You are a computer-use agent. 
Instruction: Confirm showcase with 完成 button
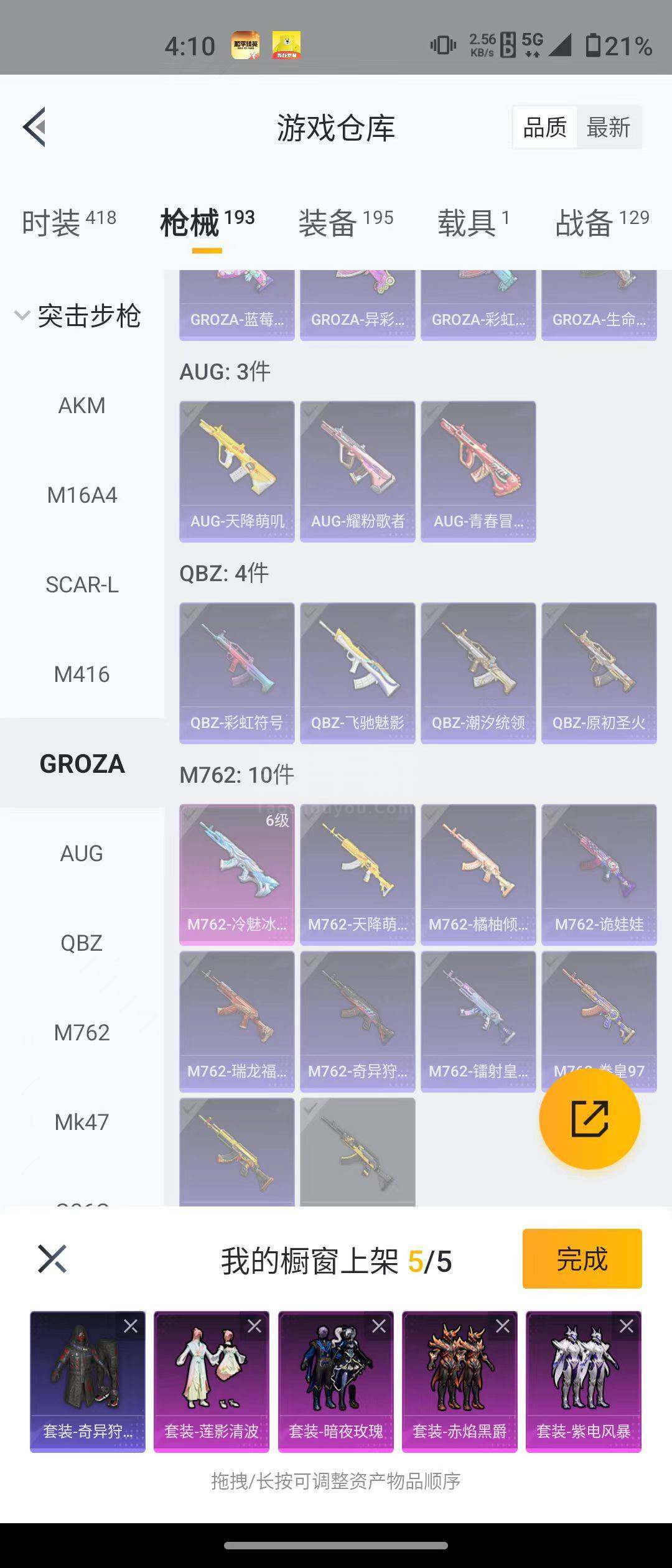pyautogui.click(x=582, y=1259)
